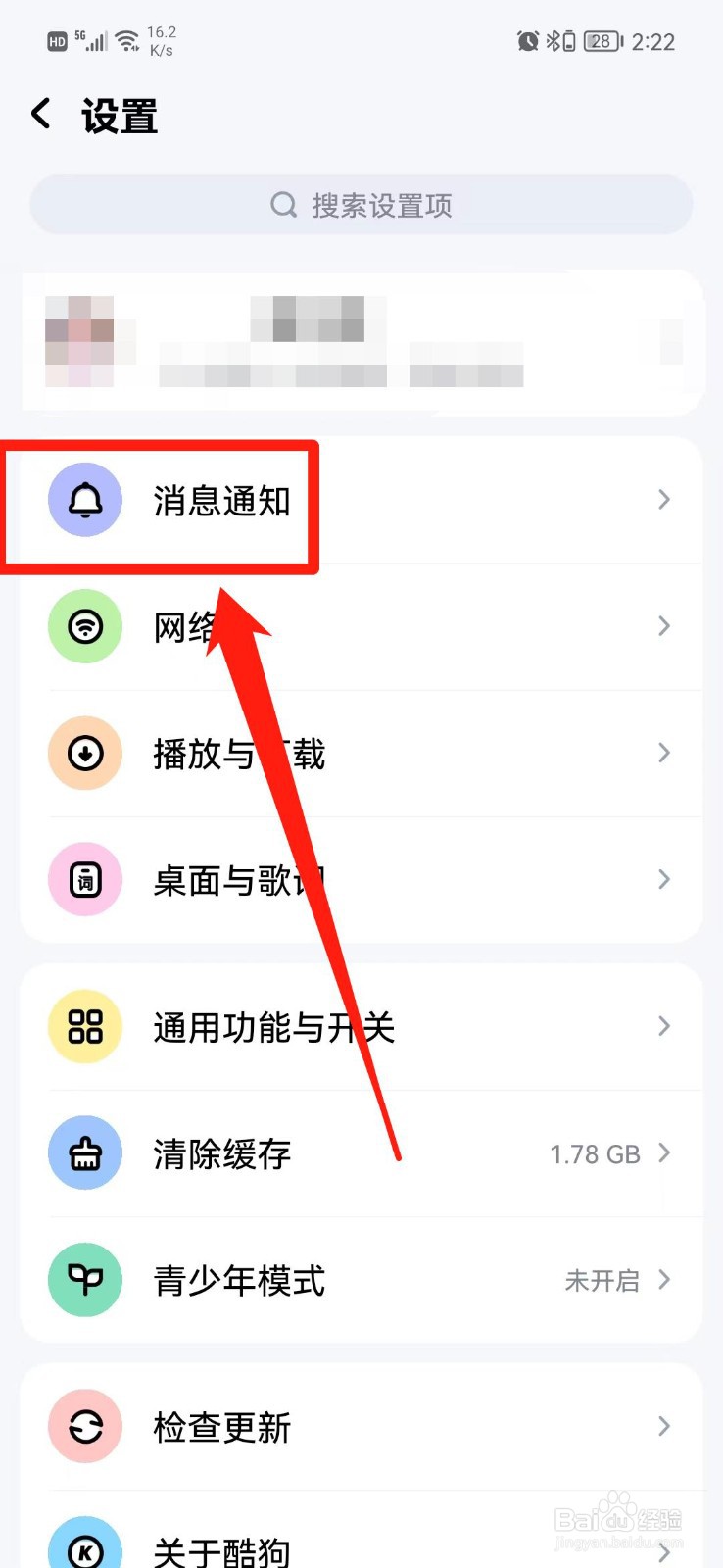Expand the 消息通知 row chevron
723x1568 pixels.
coord(664,501)
